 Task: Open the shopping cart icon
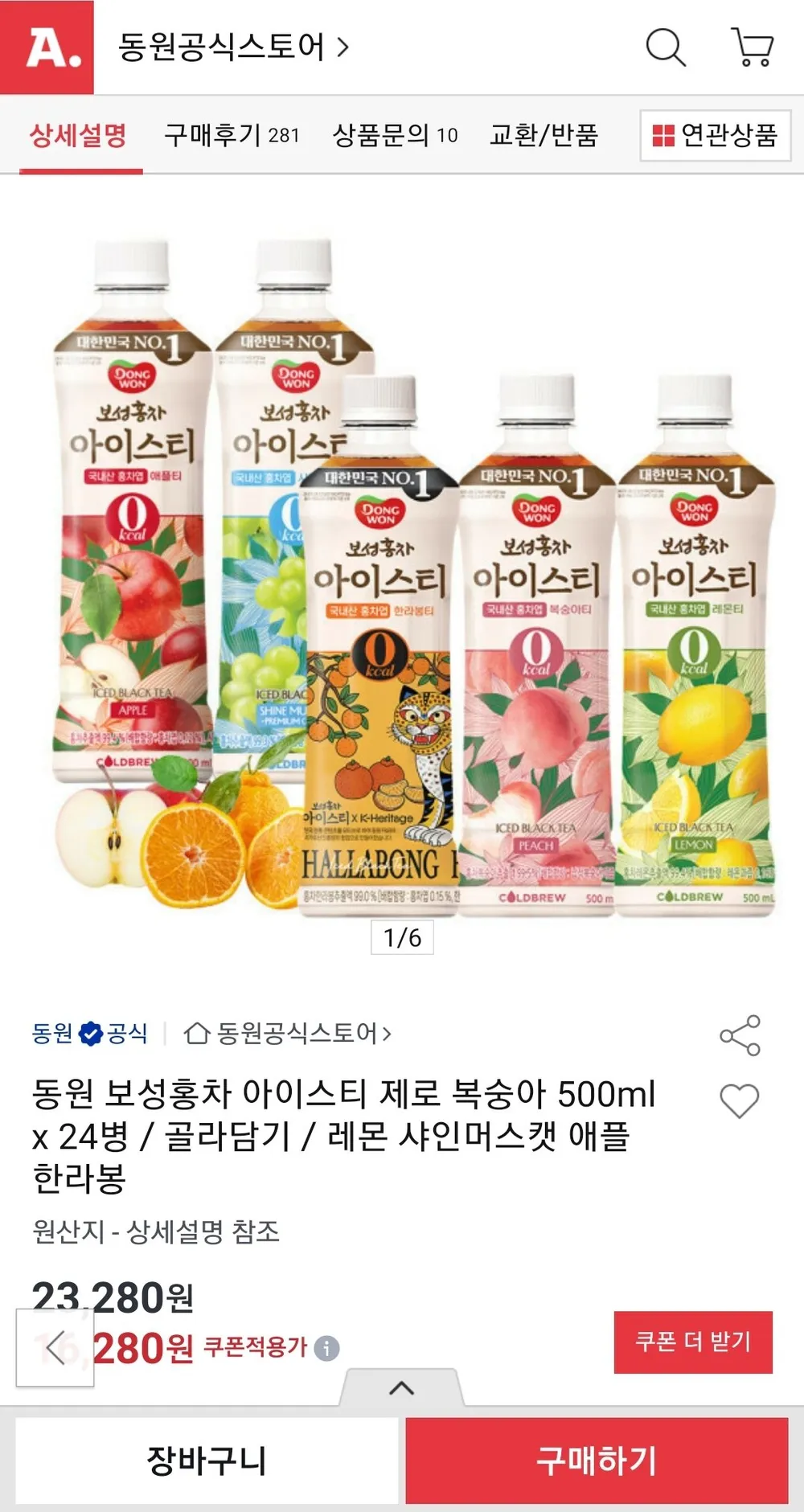753,47
